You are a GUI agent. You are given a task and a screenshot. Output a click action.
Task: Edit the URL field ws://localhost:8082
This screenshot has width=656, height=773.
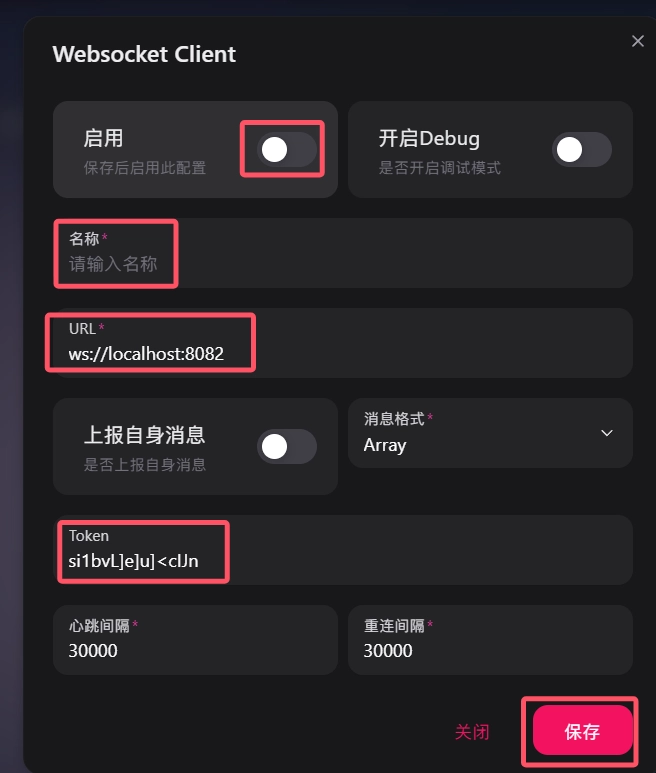tap(340, 354)
